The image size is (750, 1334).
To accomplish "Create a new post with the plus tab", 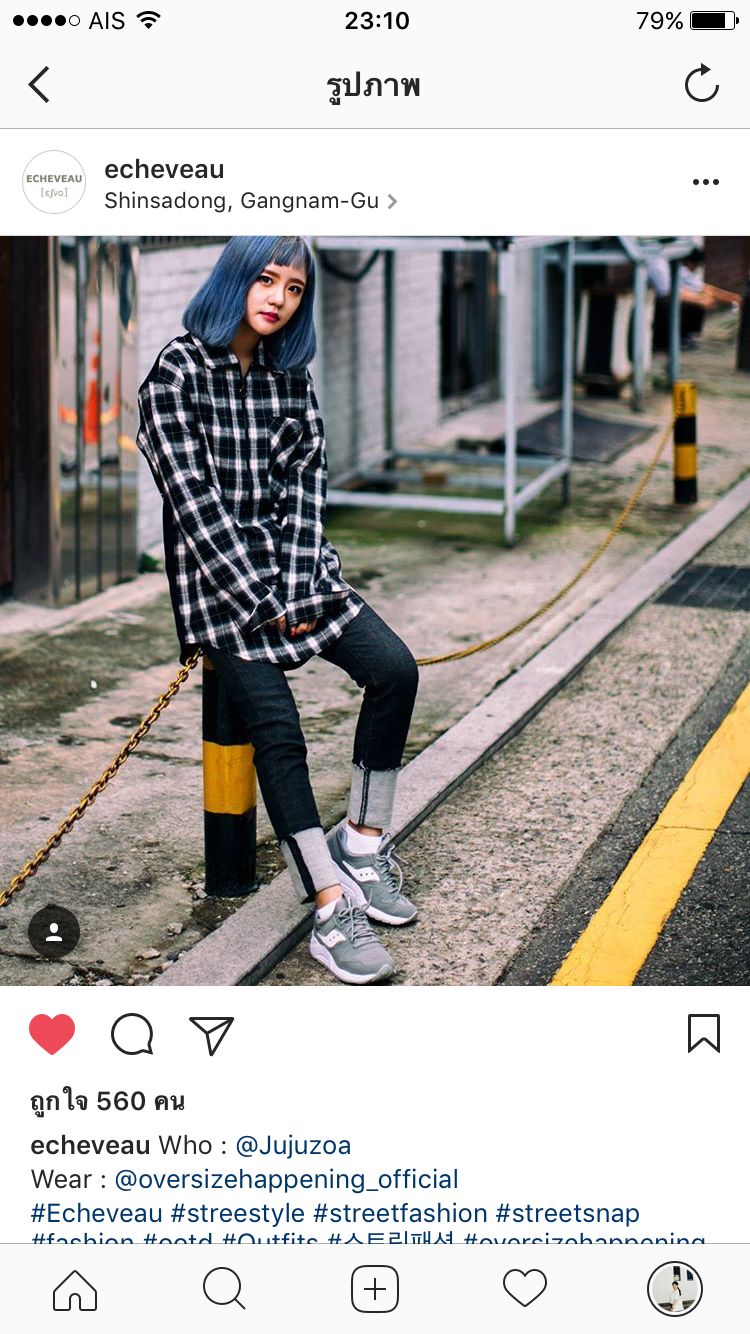I will coord(375,1289).
